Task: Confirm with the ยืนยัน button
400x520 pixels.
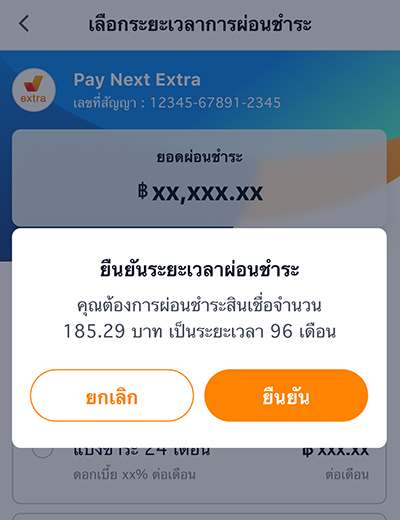Action: click(286, 395)
